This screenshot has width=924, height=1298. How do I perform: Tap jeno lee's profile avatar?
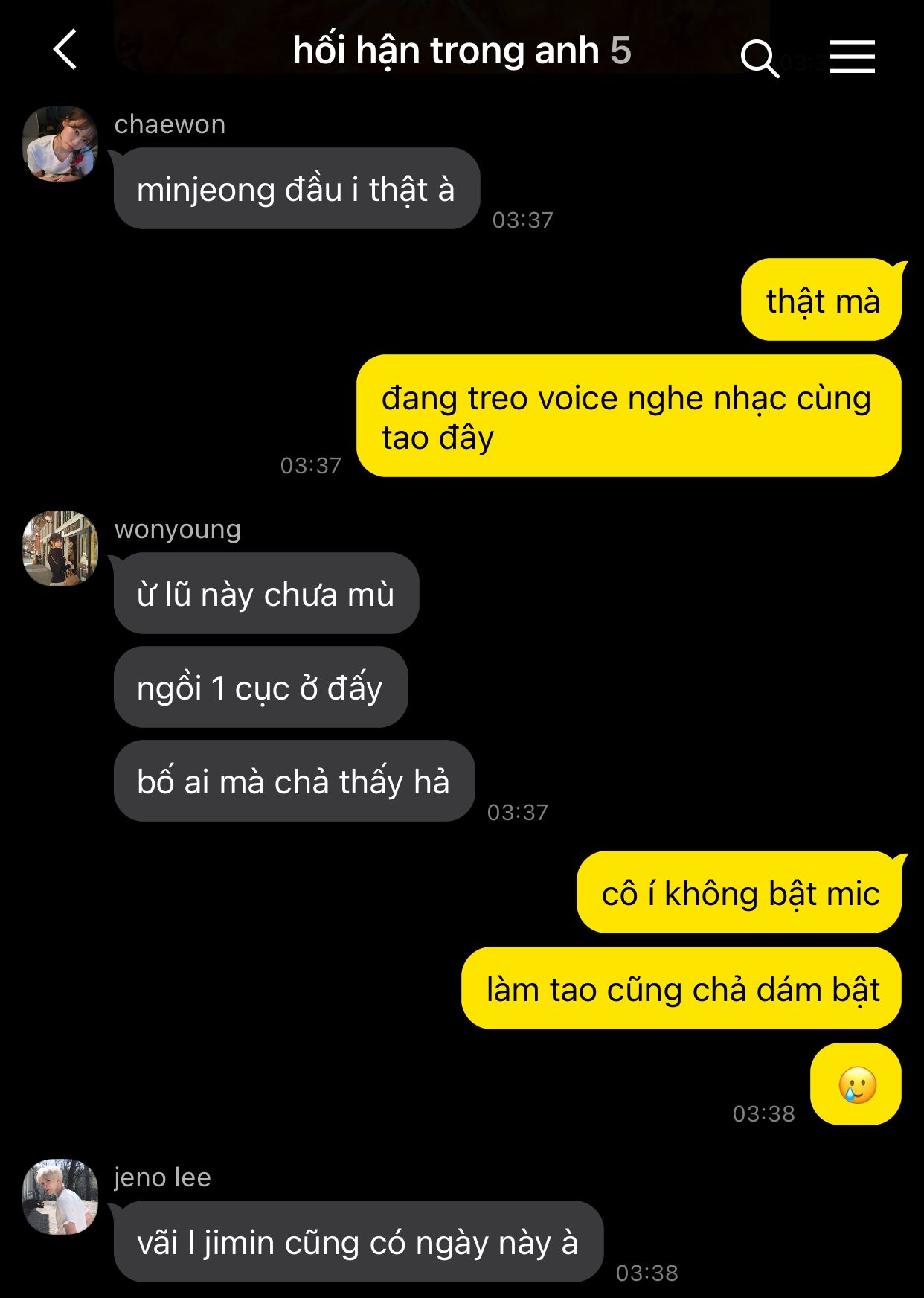tap(60, 1197)
